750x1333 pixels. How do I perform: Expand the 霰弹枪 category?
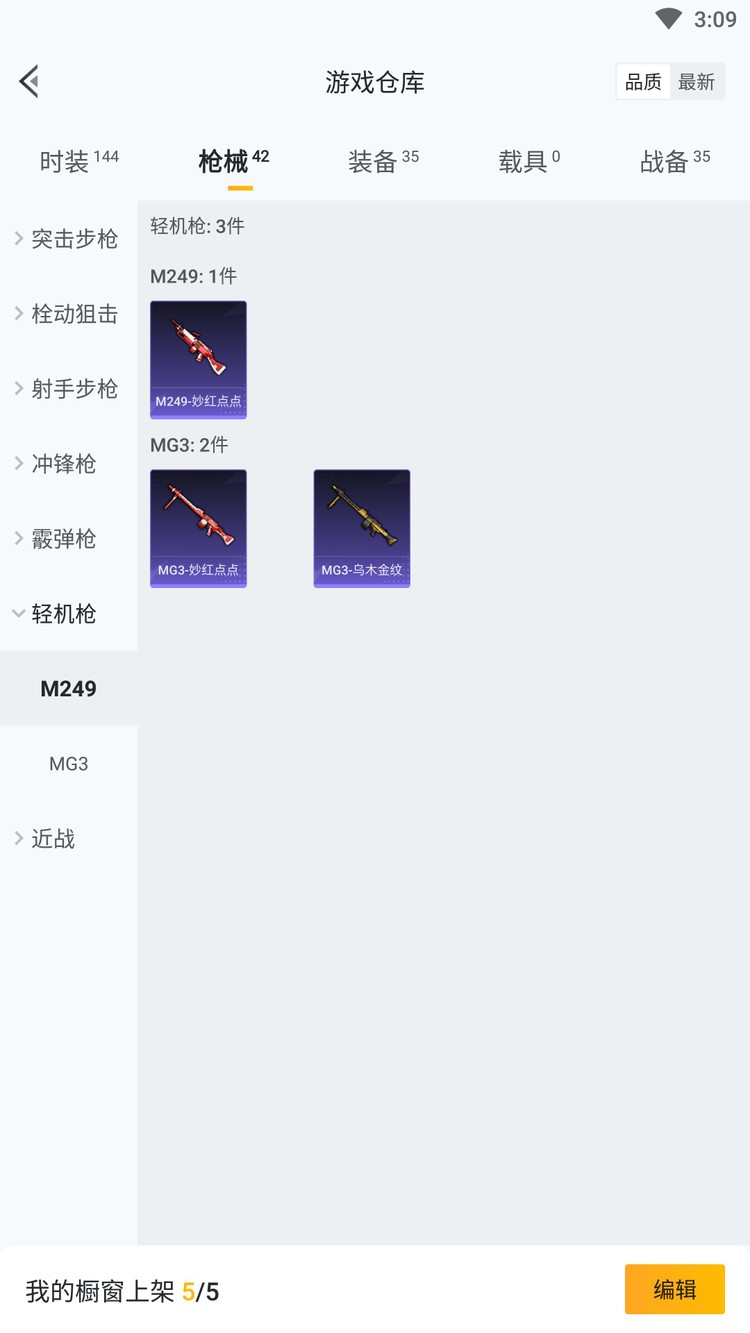[58, 539]
